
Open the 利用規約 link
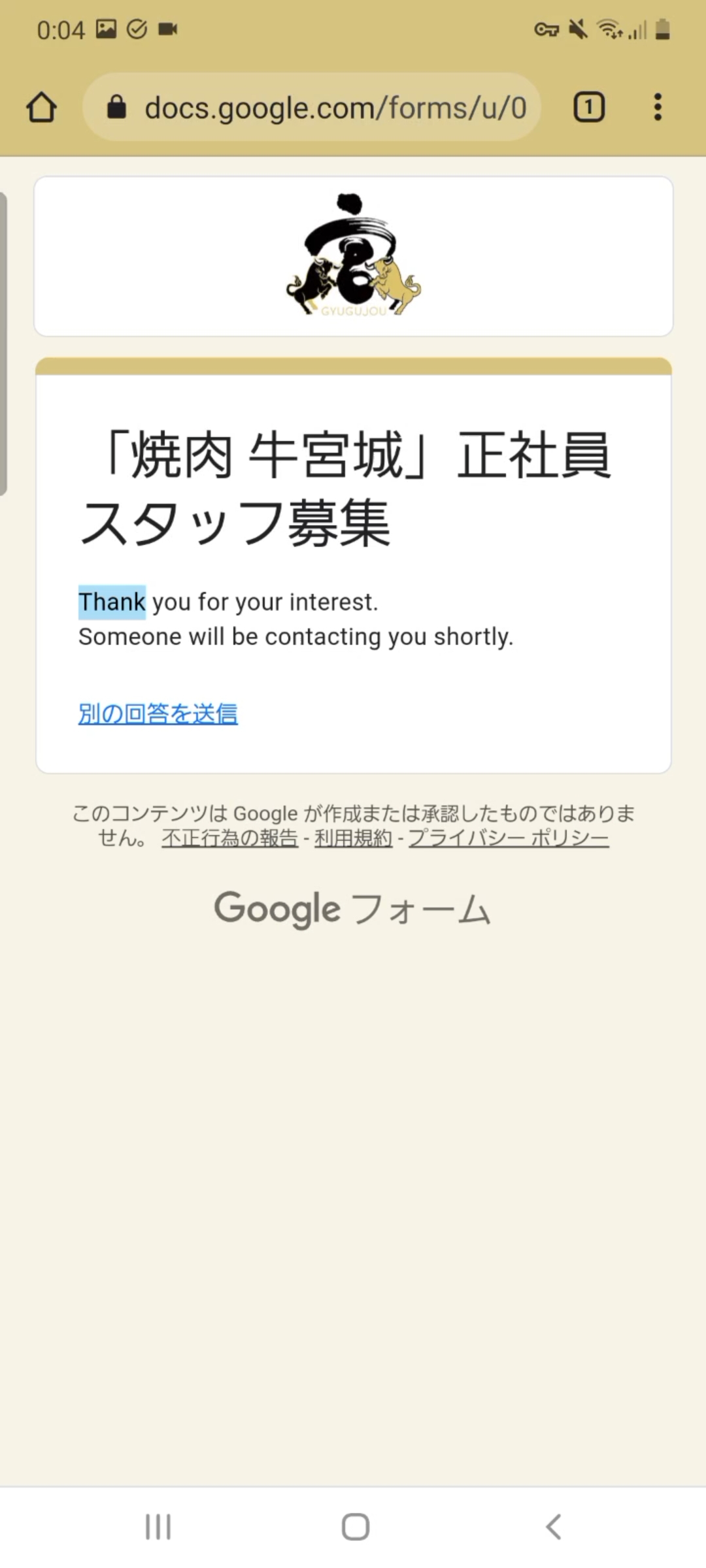tap(353, 838)
